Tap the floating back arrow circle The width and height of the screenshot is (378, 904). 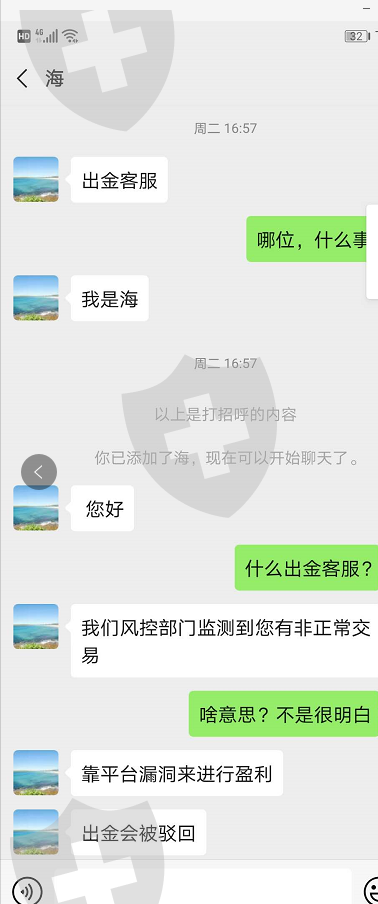click(x=39, y=472)
